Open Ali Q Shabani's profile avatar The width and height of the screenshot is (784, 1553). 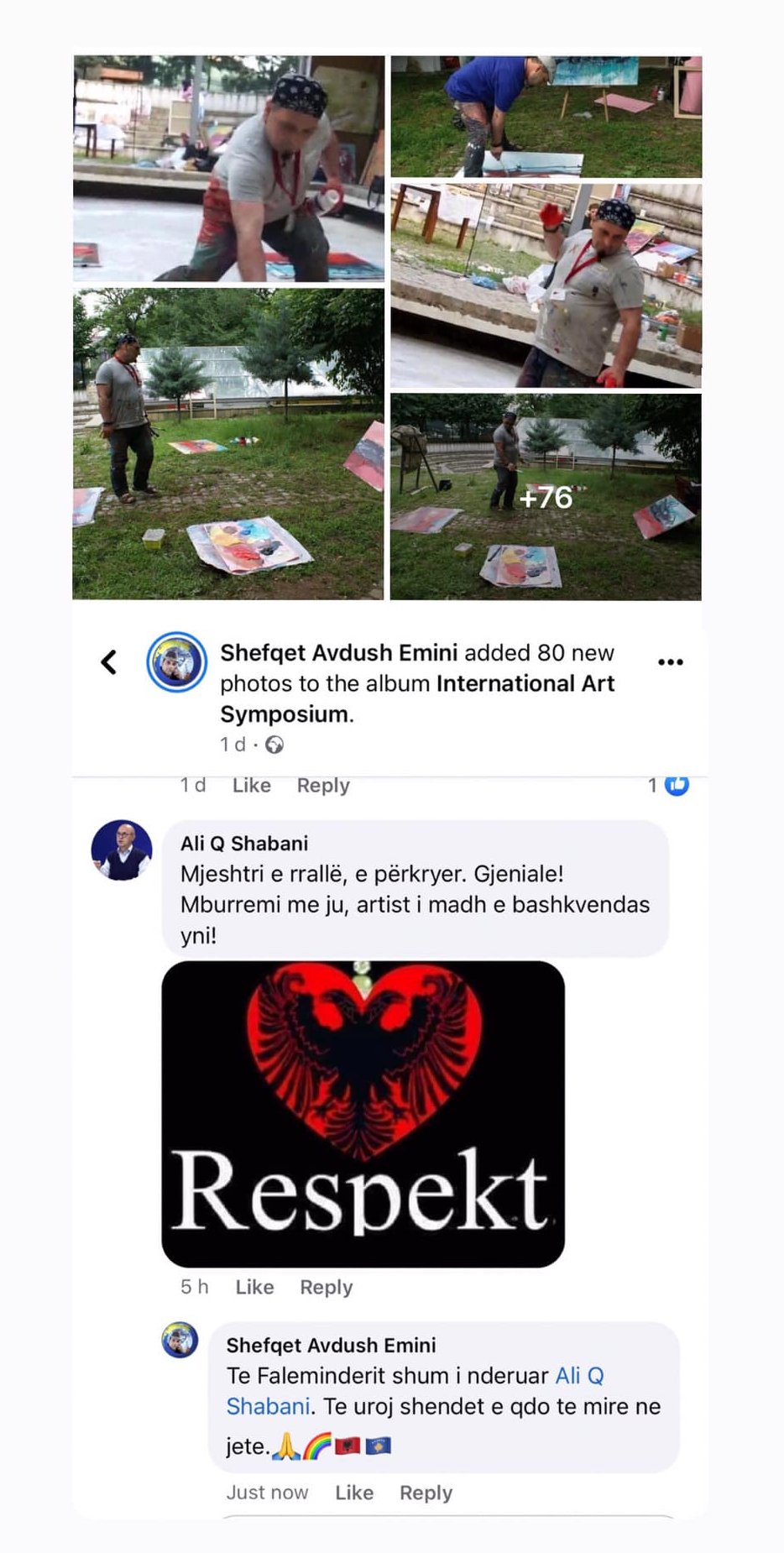(122, 850)
